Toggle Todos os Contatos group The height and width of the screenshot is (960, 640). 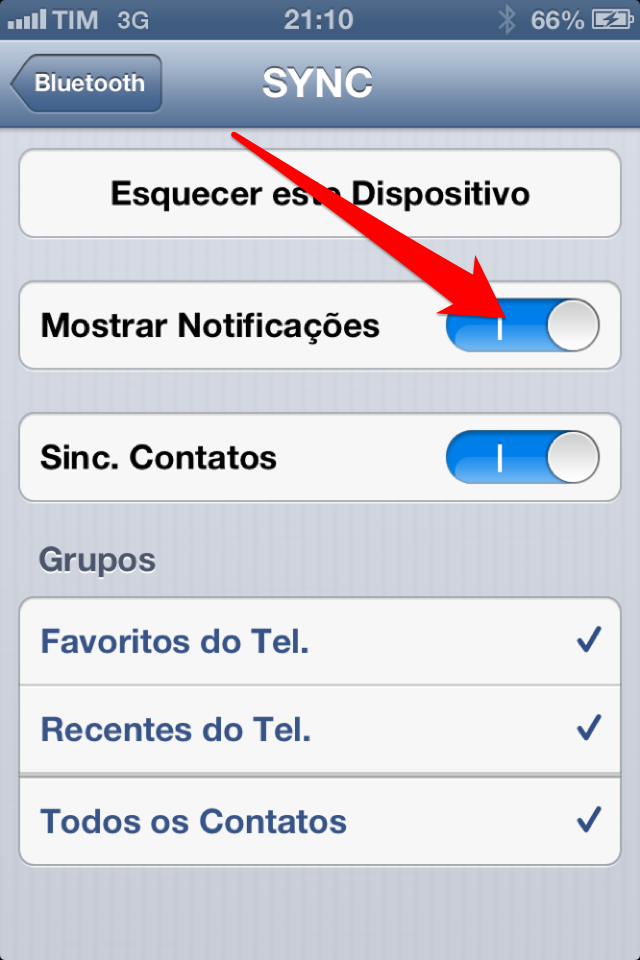pyautogui.click(x=320, y=822)
